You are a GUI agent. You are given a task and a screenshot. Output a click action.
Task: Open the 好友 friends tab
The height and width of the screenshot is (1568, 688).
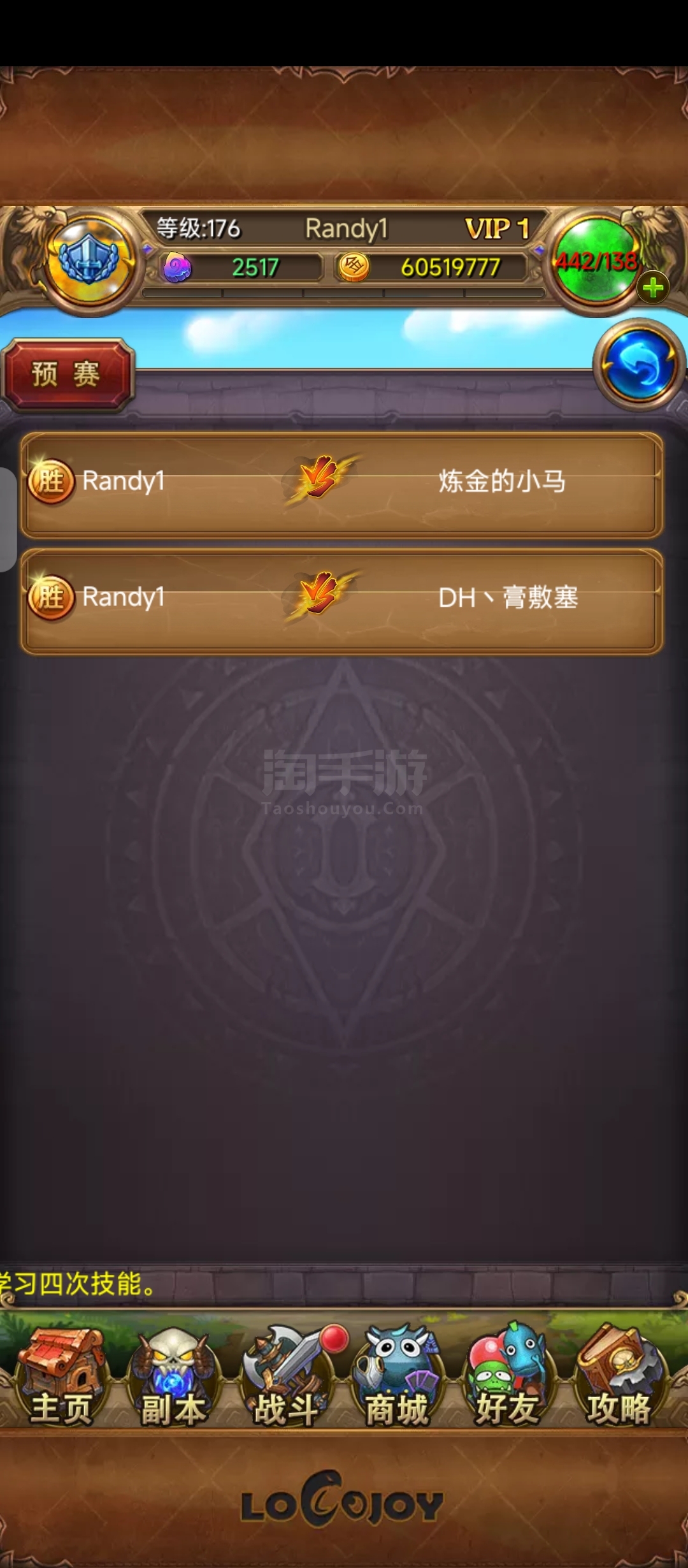[508, 1377]
